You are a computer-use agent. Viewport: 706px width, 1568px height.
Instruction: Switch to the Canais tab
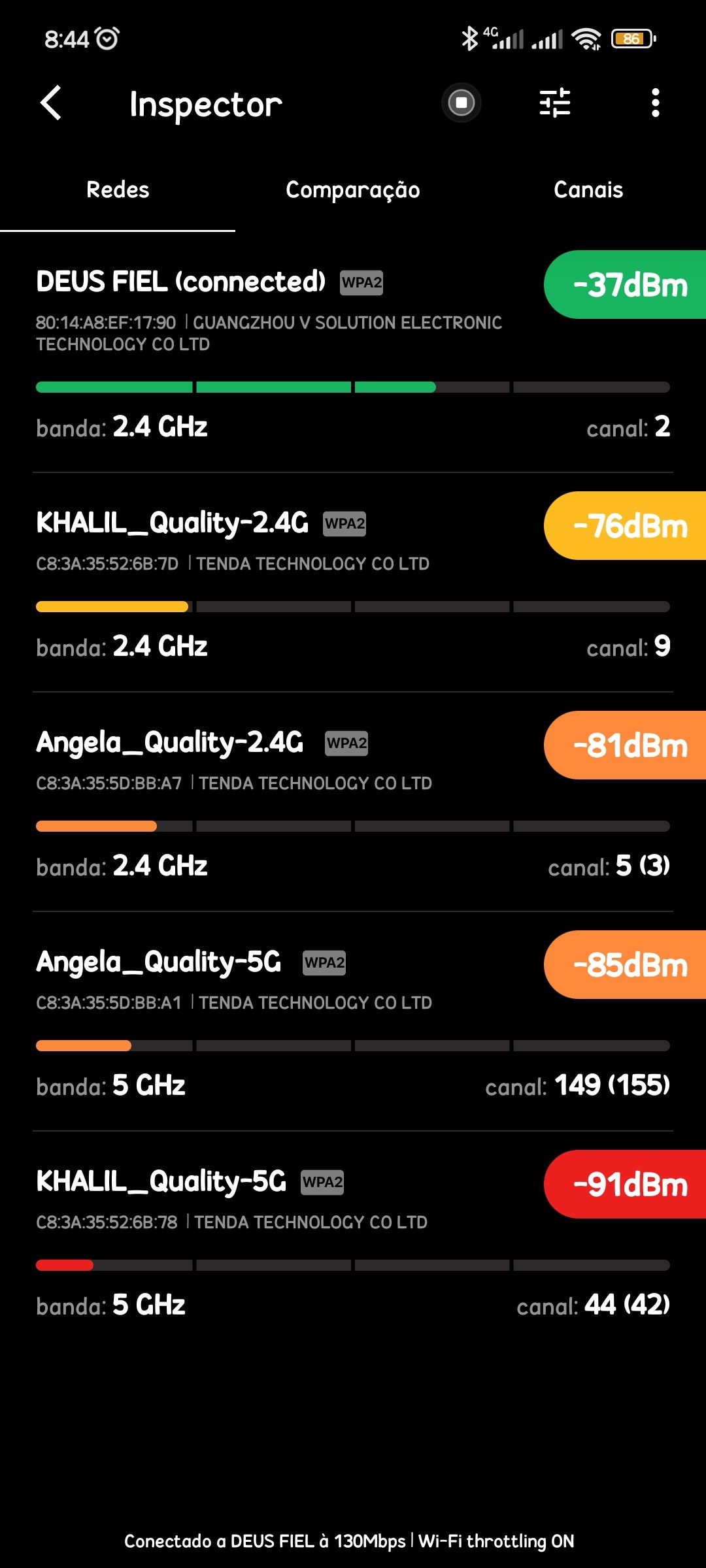[x=588, y=190]
